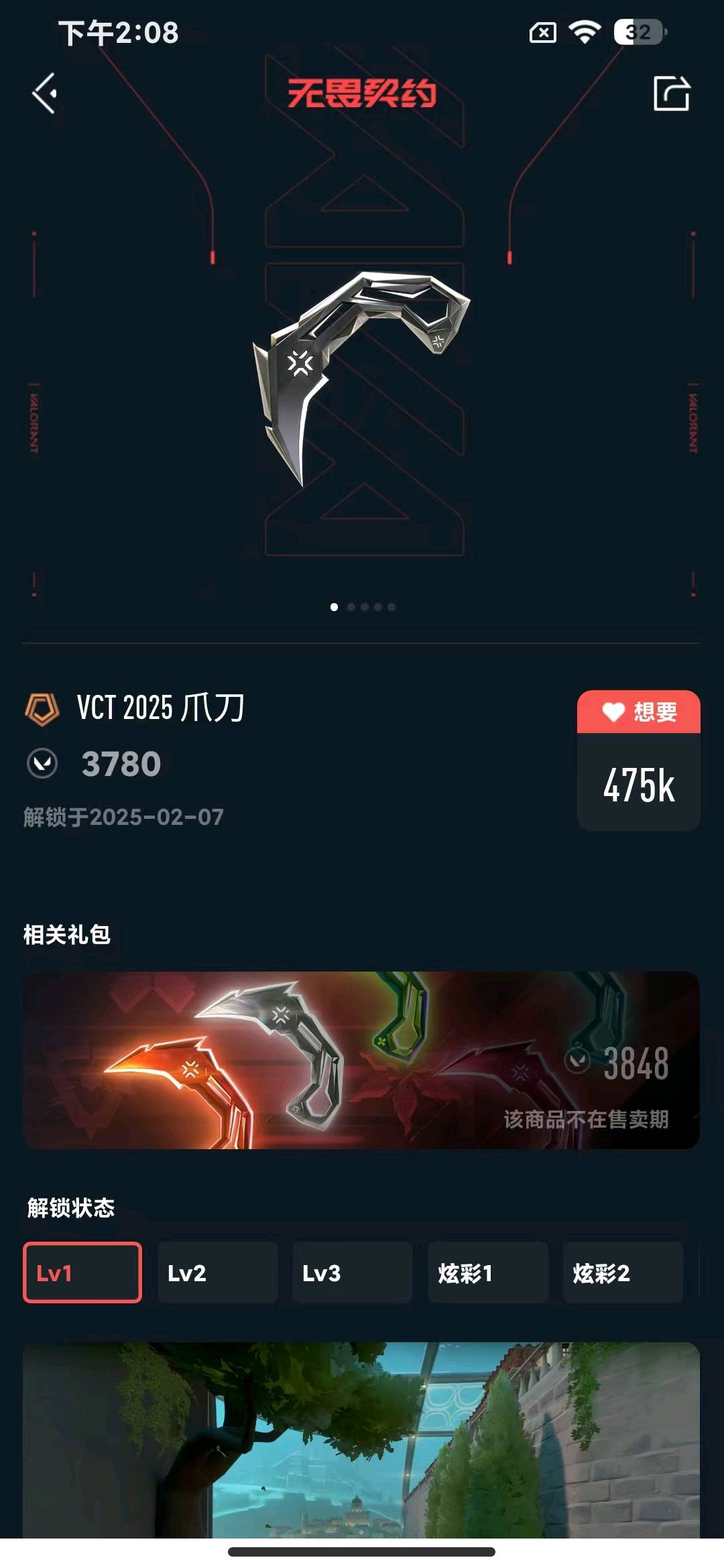Screen dimensions: 724x1568
Task: Switch to Lv3 unlock level
Action: coord(352,1272)
